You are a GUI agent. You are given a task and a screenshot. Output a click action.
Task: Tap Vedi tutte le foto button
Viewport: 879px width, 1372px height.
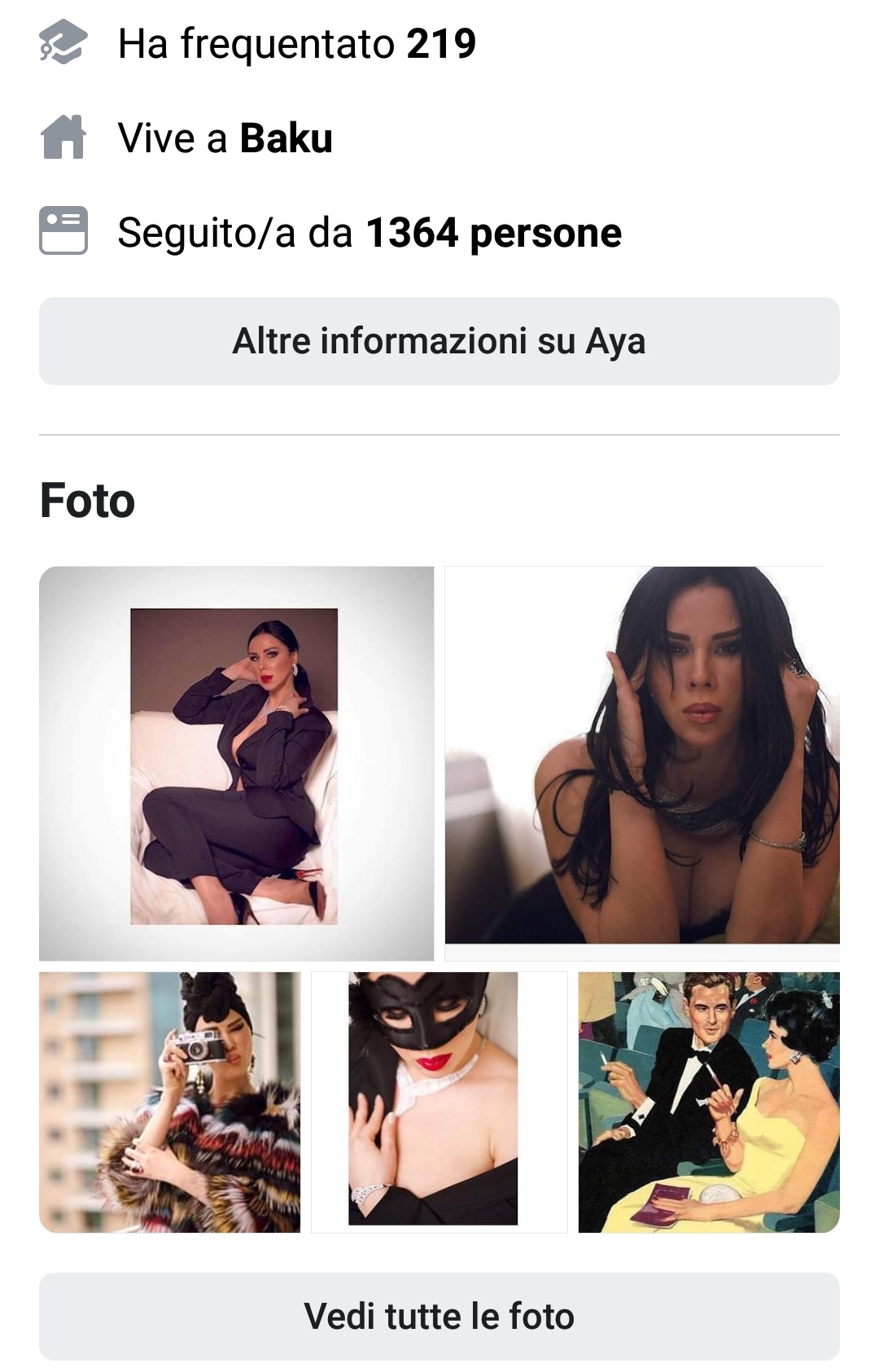(439, 1316)
